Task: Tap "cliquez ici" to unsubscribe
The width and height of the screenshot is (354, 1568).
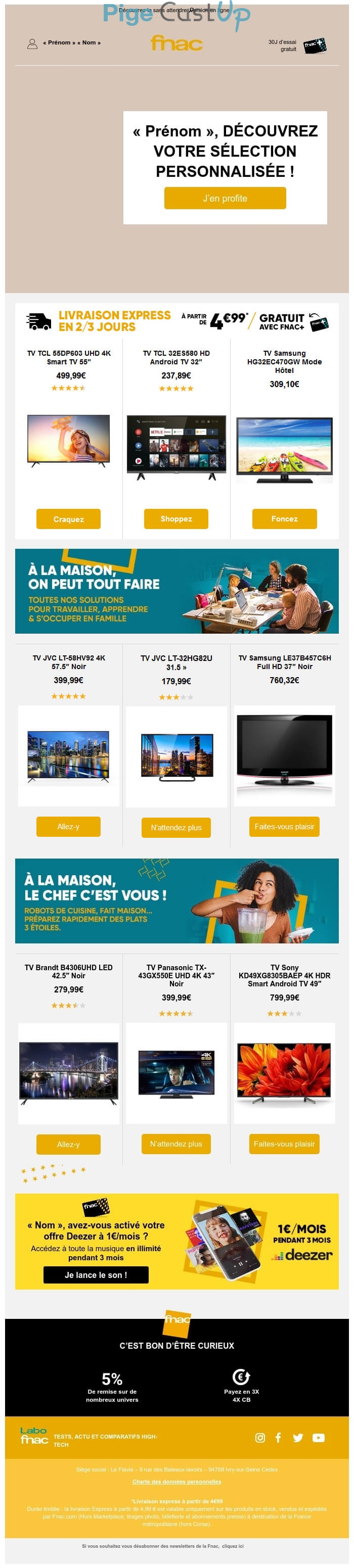Action: pos(232,1545)
